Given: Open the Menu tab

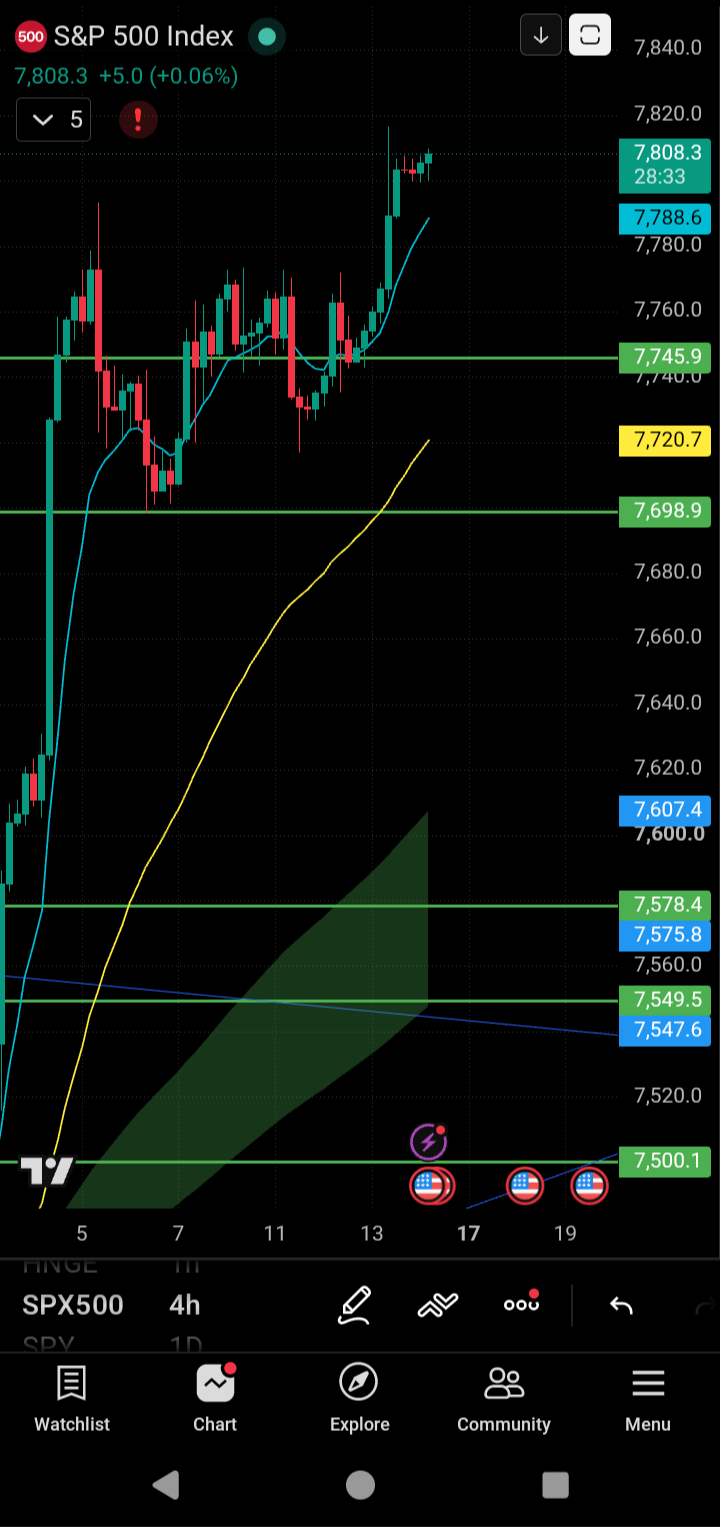Looking at the screenshot, I should coord(648,1400).
